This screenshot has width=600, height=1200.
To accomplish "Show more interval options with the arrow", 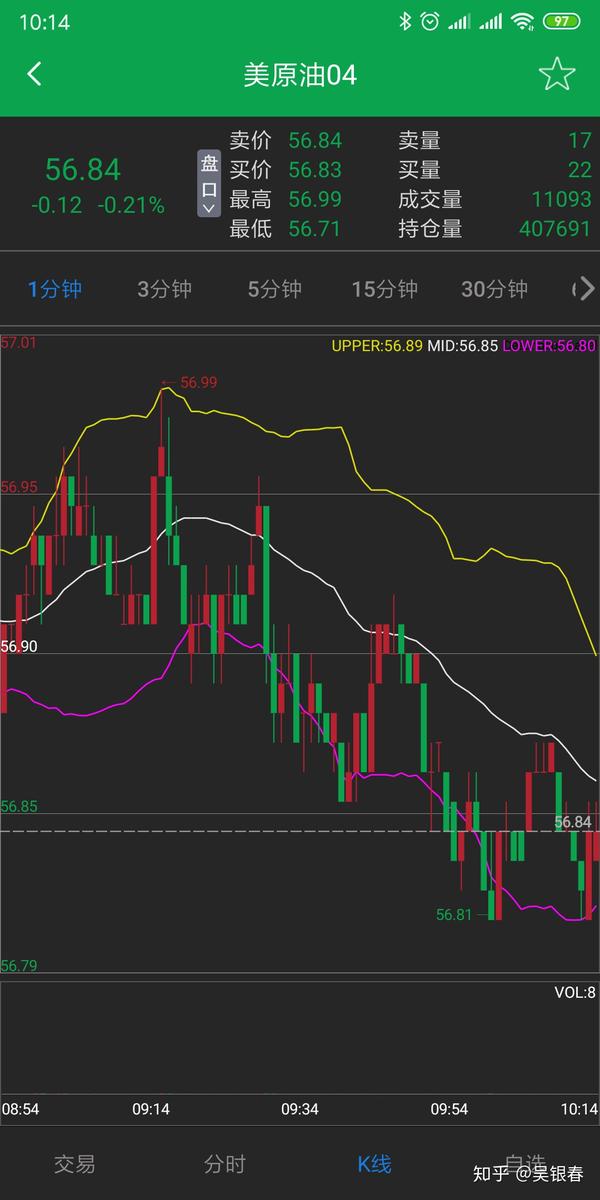I will [584, 289].
